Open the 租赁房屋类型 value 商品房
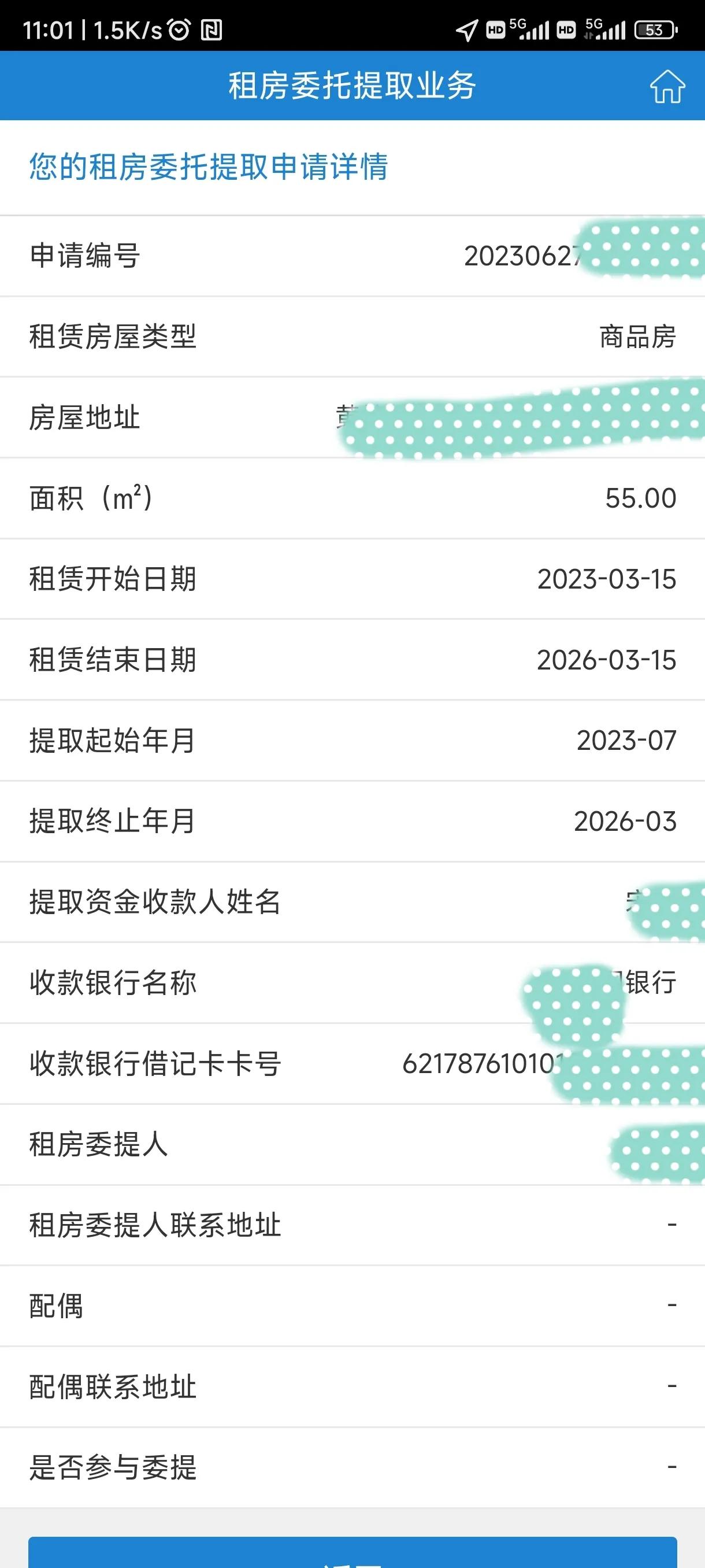705x1568 pixels. pyautogui.click(x=635, y=338)
